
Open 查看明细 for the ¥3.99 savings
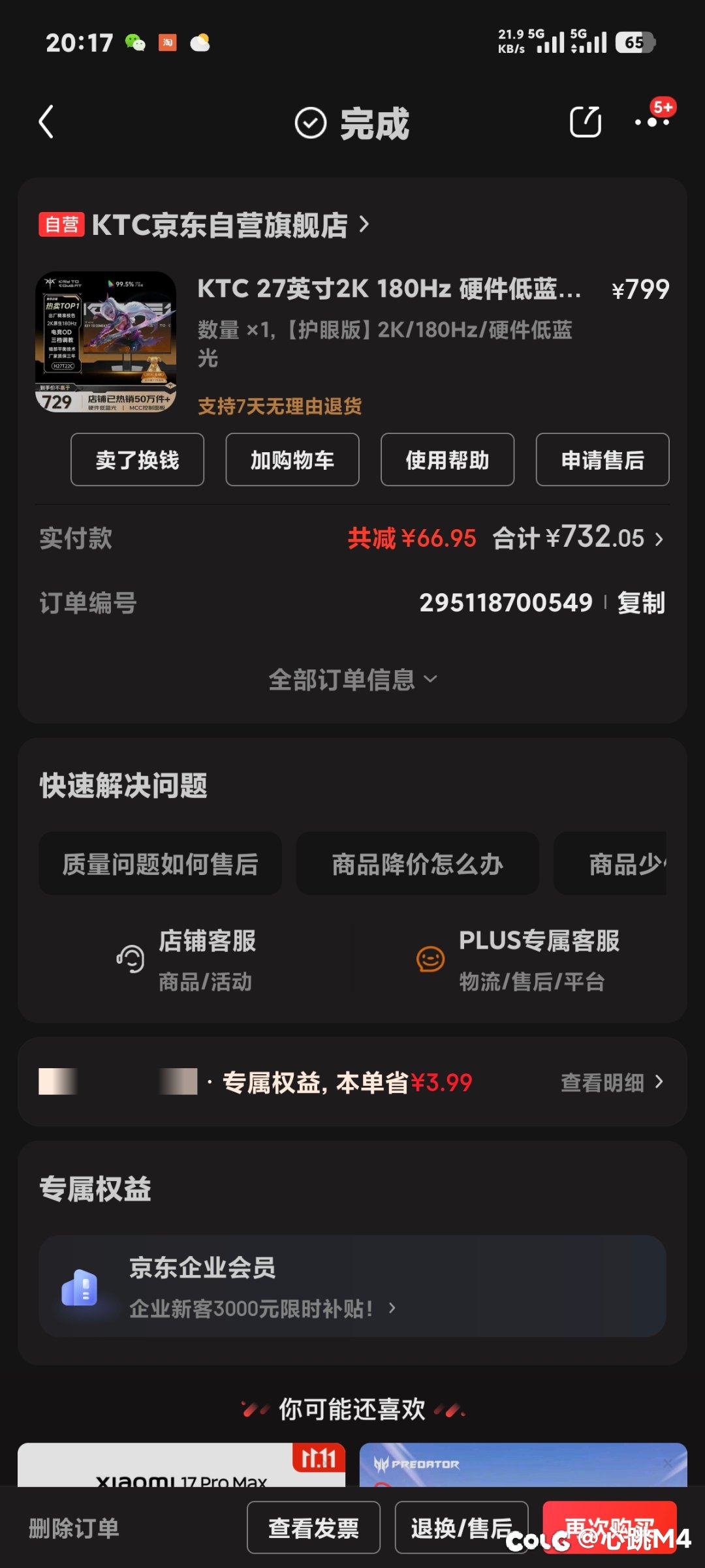click(611, 1083)
